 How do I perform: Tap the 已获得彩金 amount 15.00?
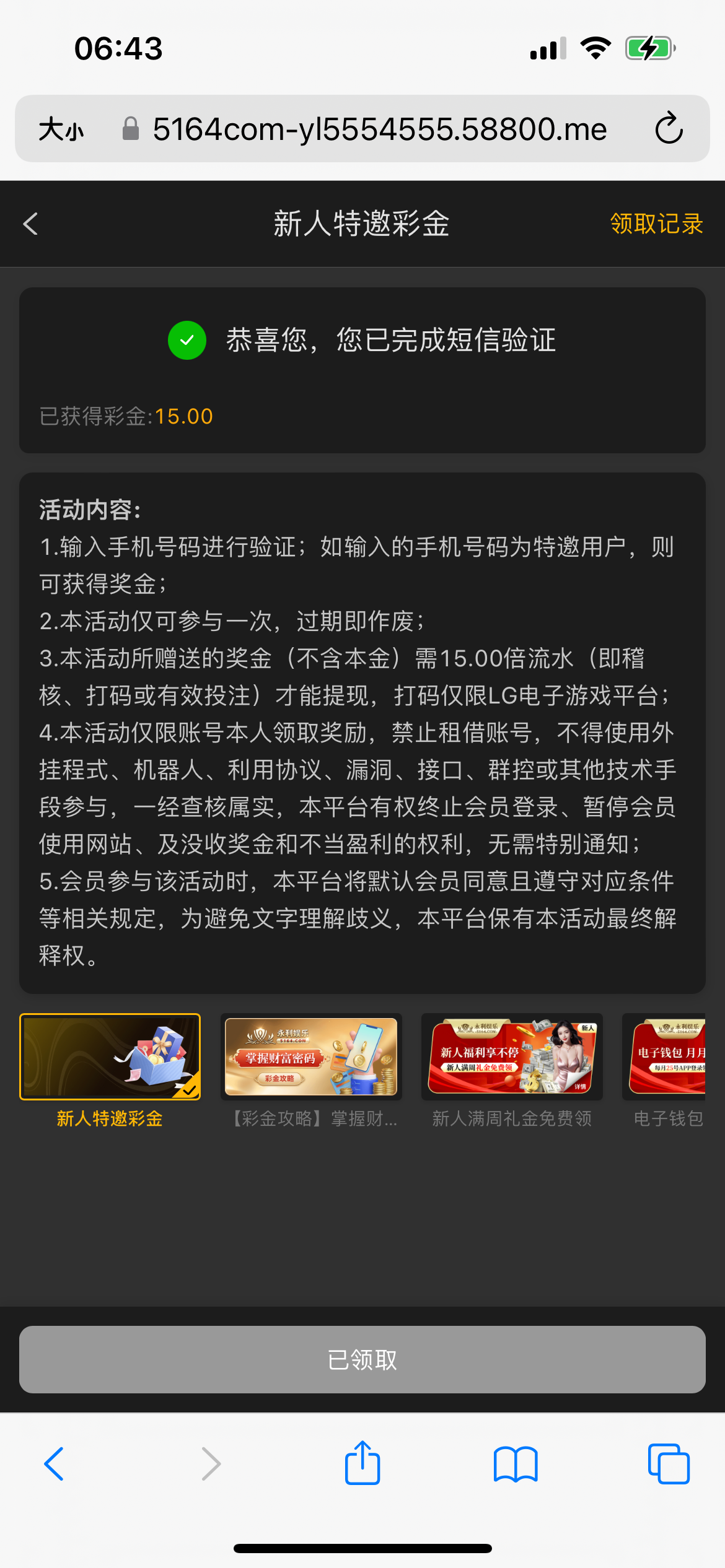[x=182, y=416]
